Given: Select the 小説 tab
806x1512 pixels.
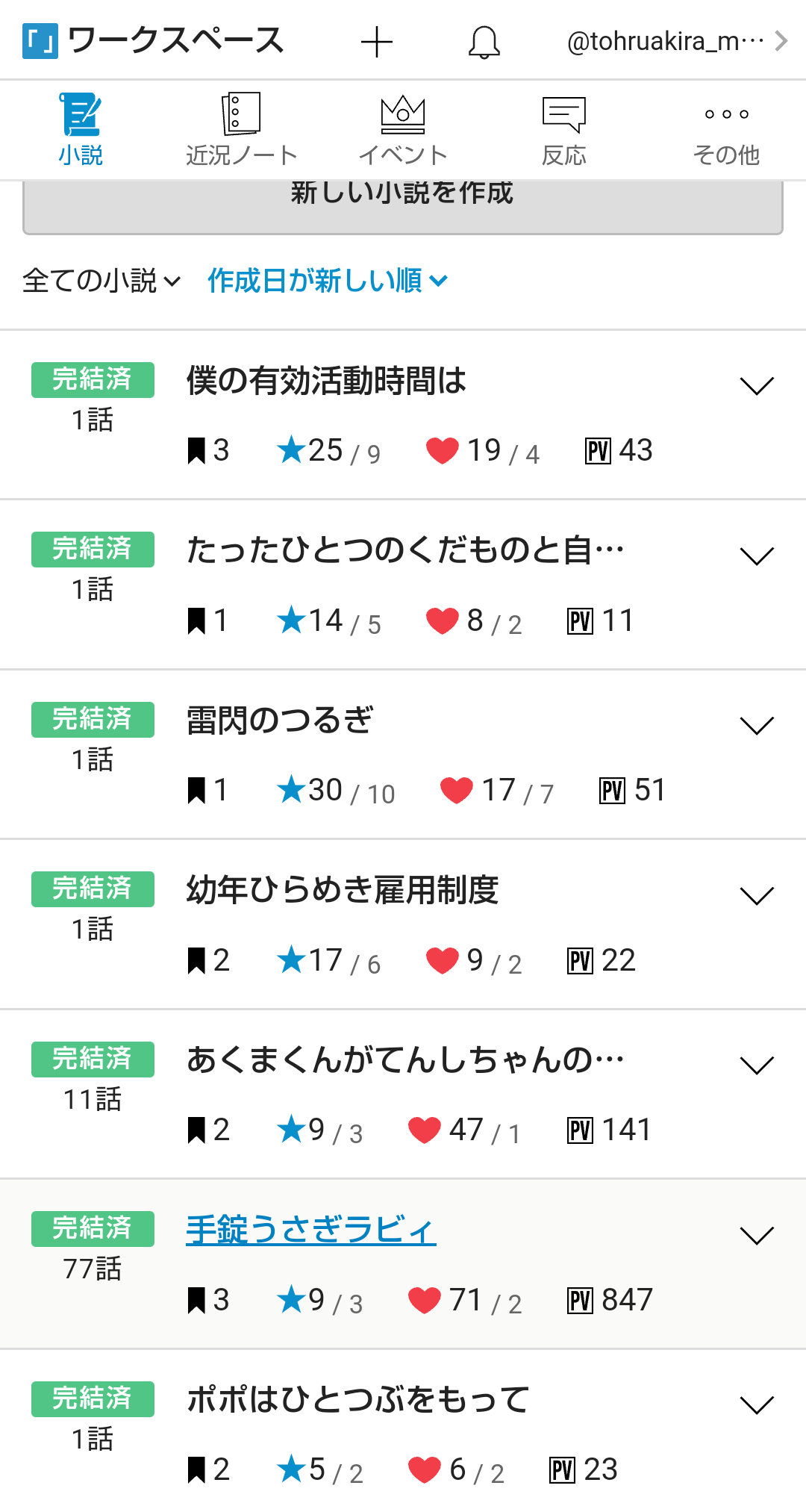Looking at the screenshot, I should (81, 130).
